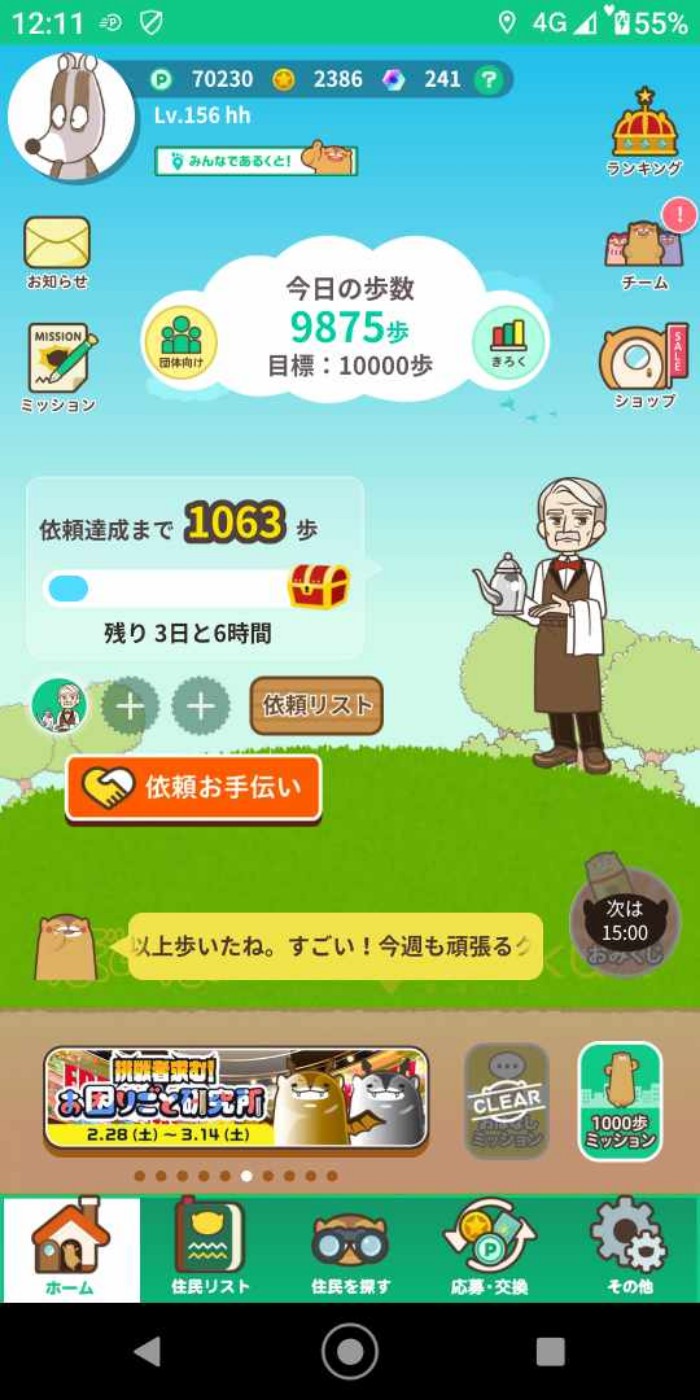The image size is (700, 1400).
Task: Open the みんなであるくと! banner
Action: click(x=256, y=160)
